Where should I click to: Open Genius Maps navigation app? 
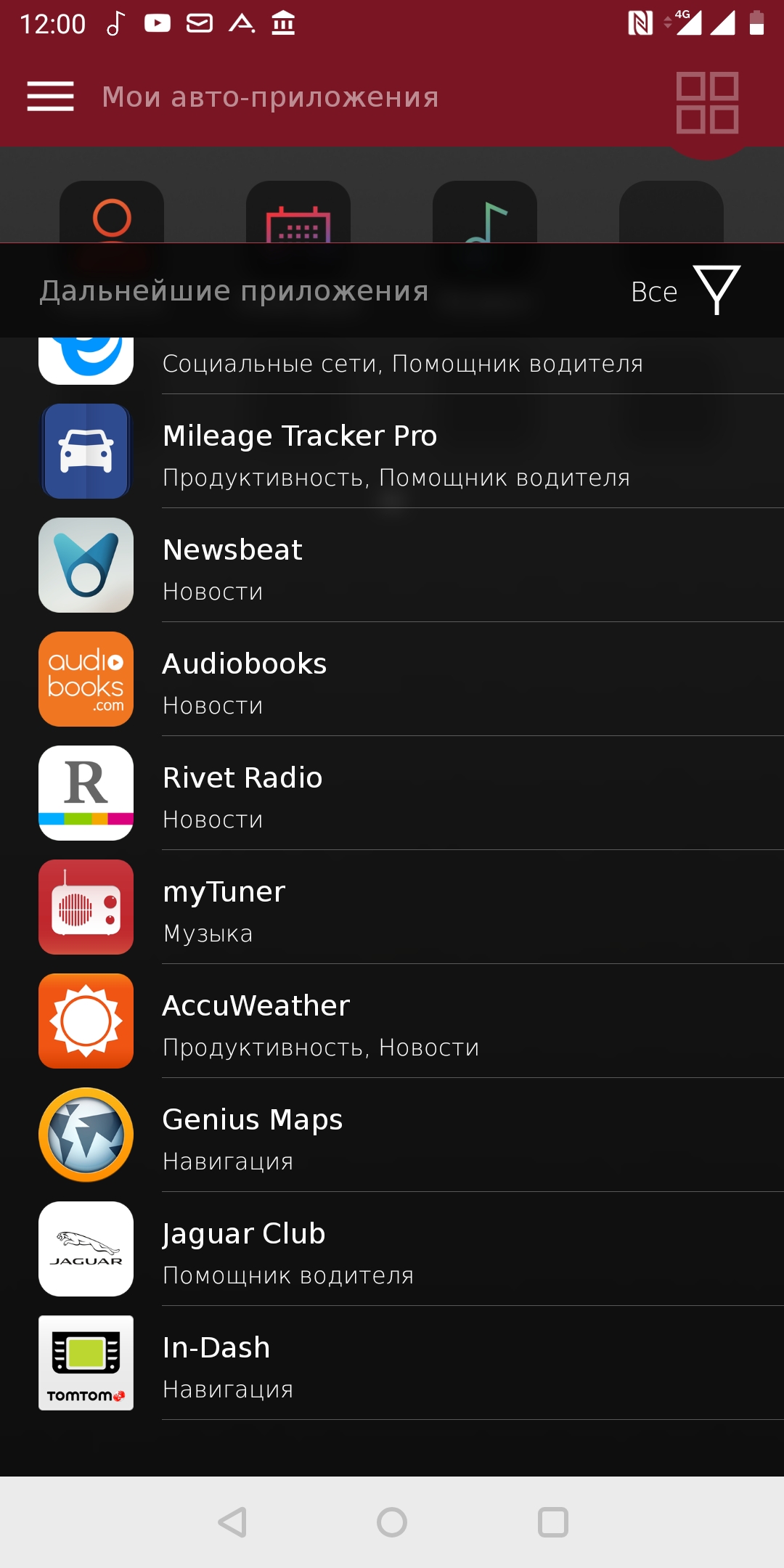pyautogui.click(x=392, y=1135)
